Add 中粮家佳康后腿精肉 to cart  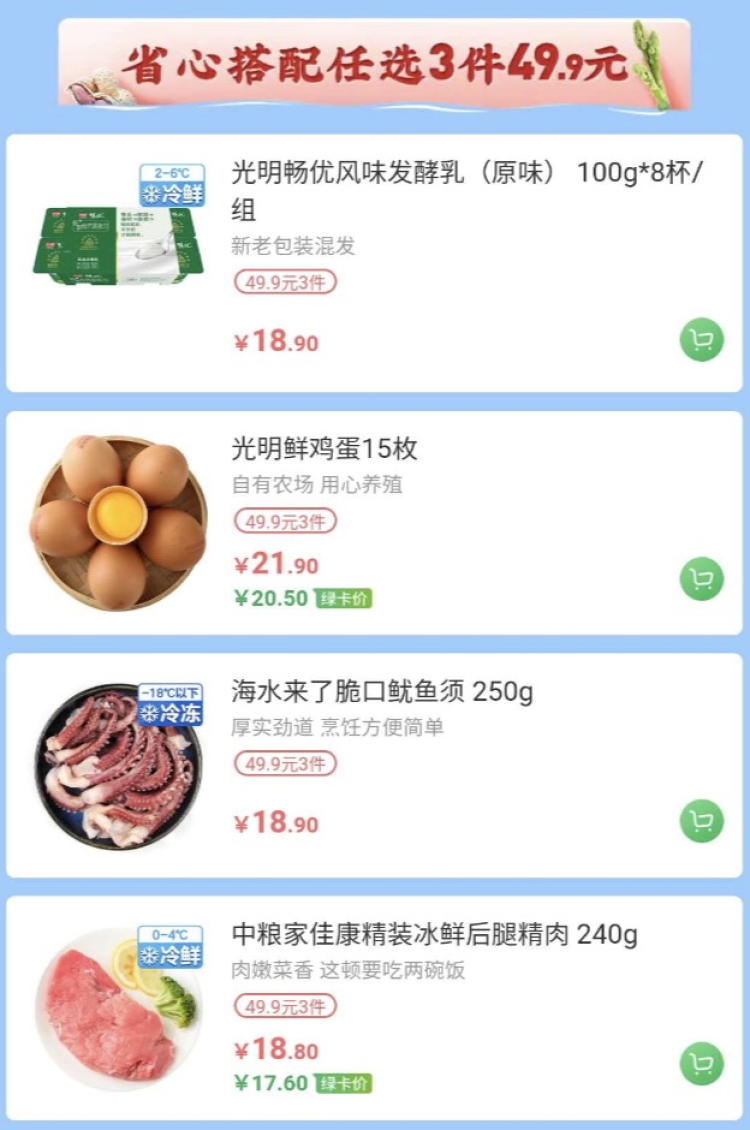click(x=702, y=1063)
